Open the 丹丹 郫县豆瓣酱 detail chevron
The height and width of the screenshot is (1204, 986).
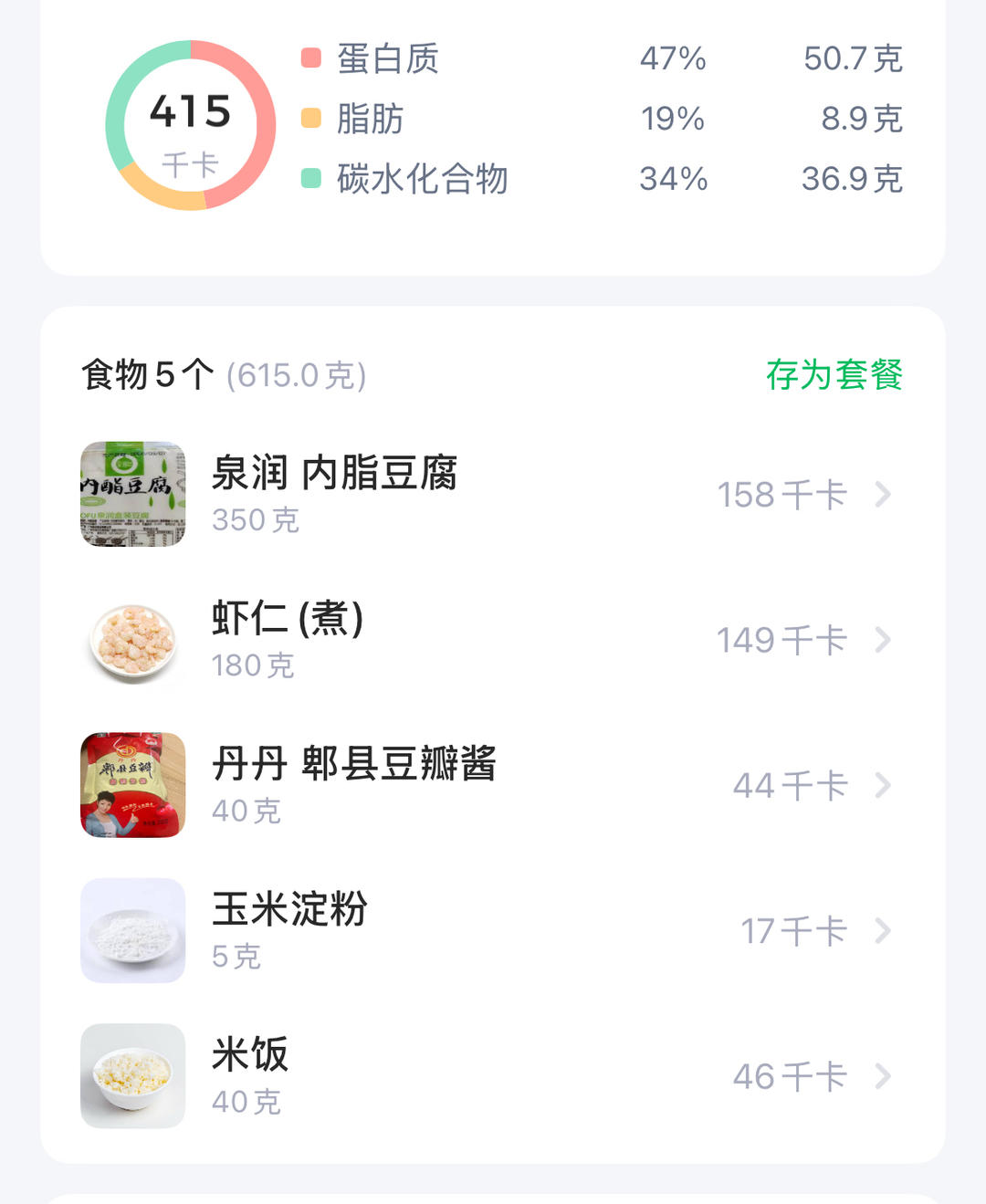coord(882,785)
